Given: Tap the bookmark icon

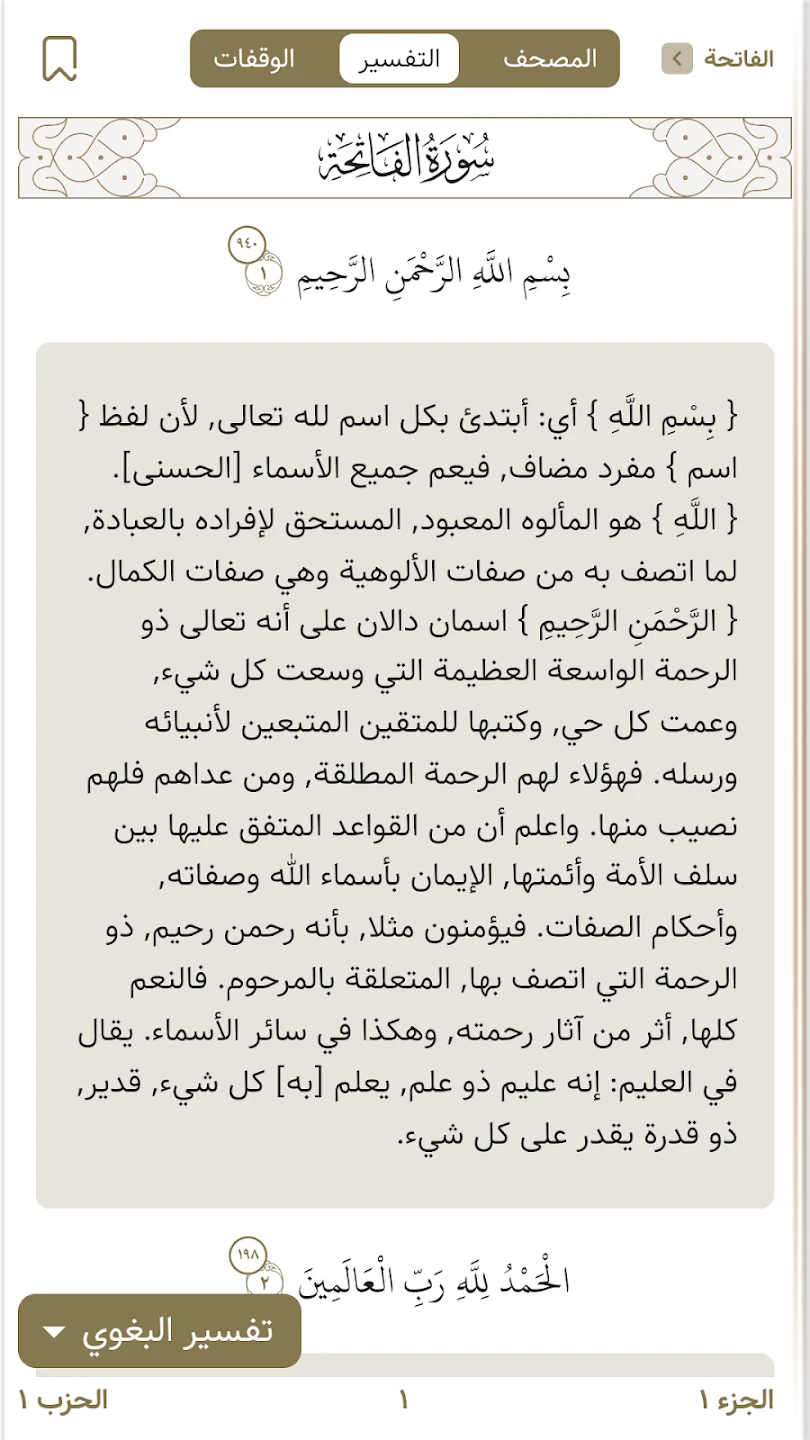Looking at the screenshot, I should [x=60, y=59].
